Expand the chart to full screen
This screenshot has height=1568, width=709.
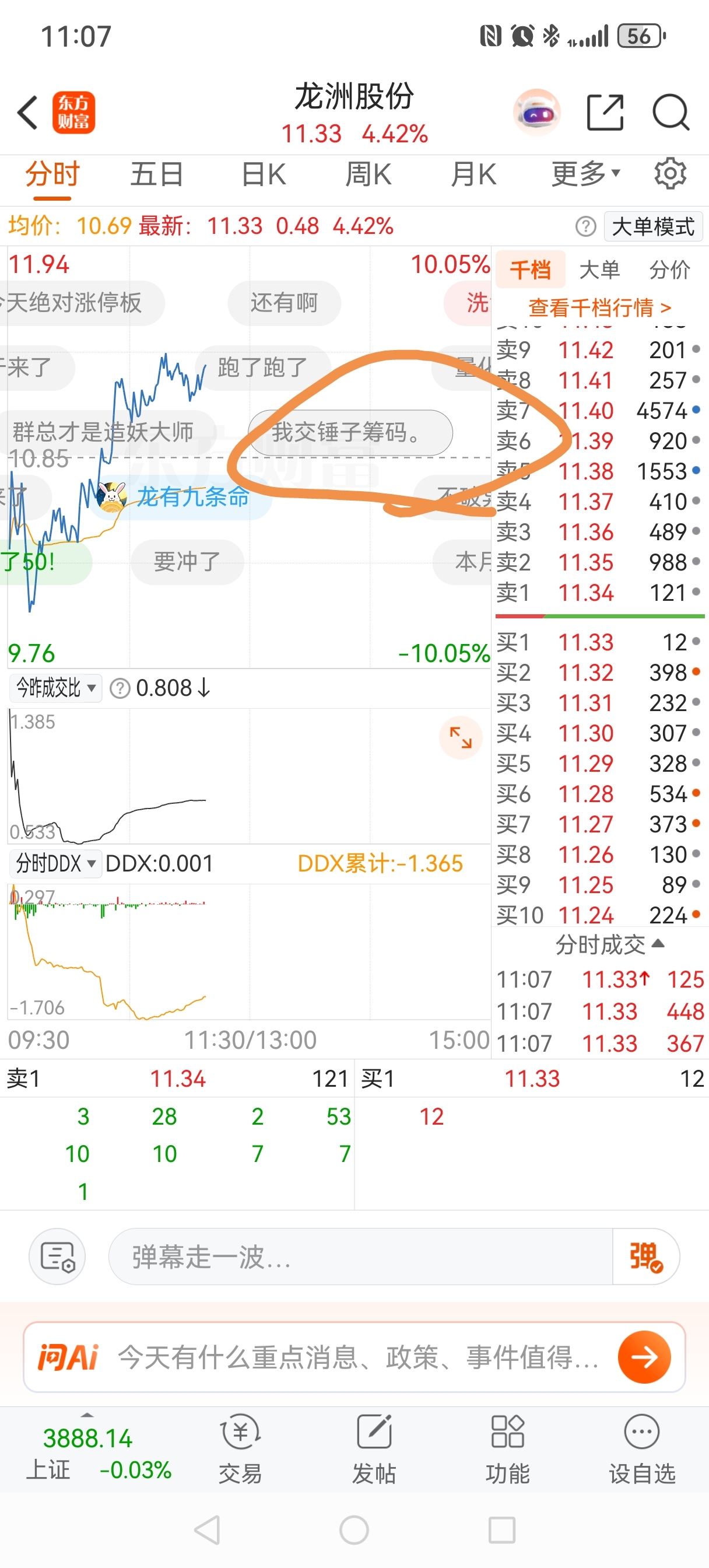460,737
